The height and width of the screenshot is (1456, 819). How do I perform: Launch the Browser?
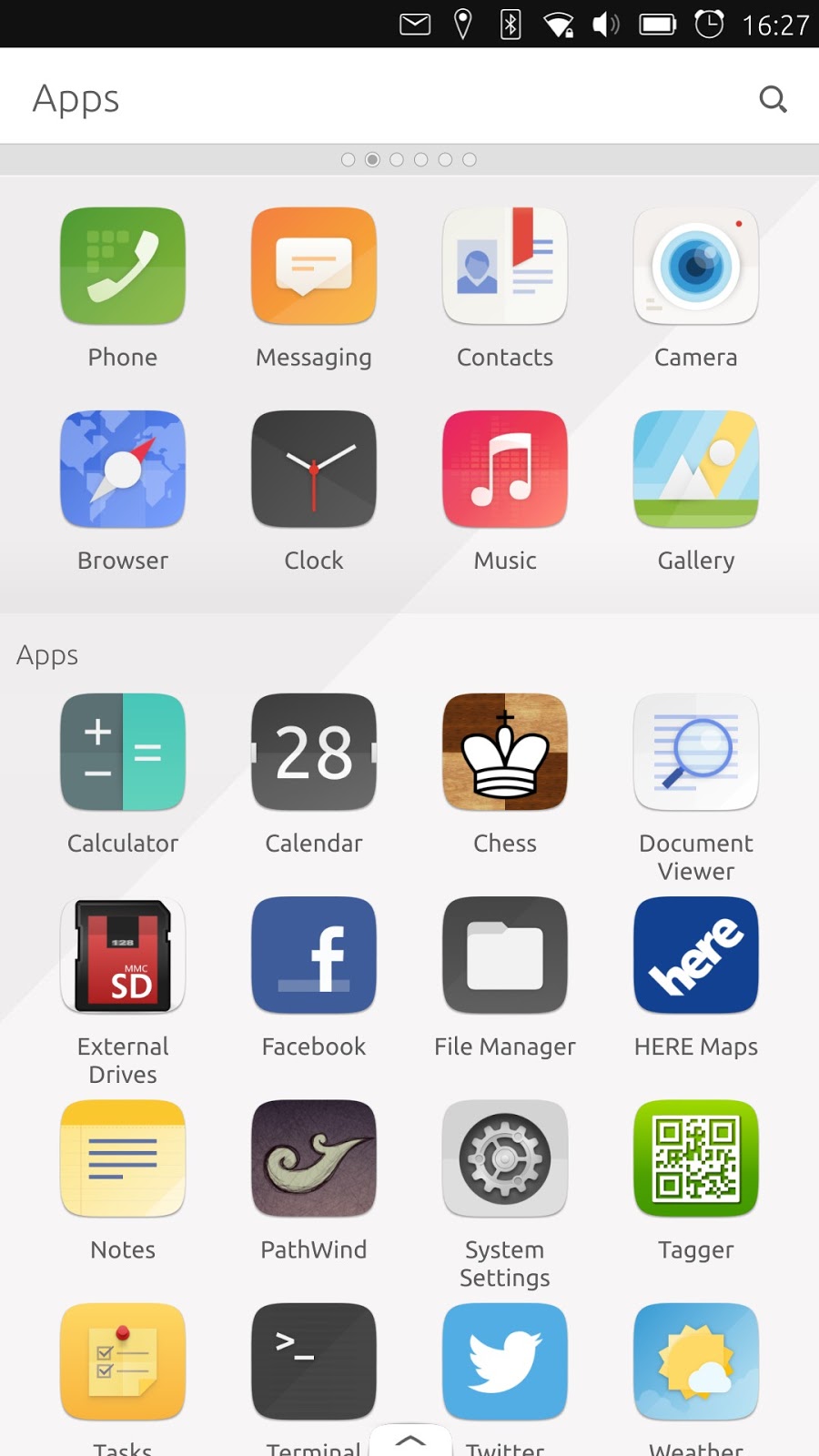[123, 469]
